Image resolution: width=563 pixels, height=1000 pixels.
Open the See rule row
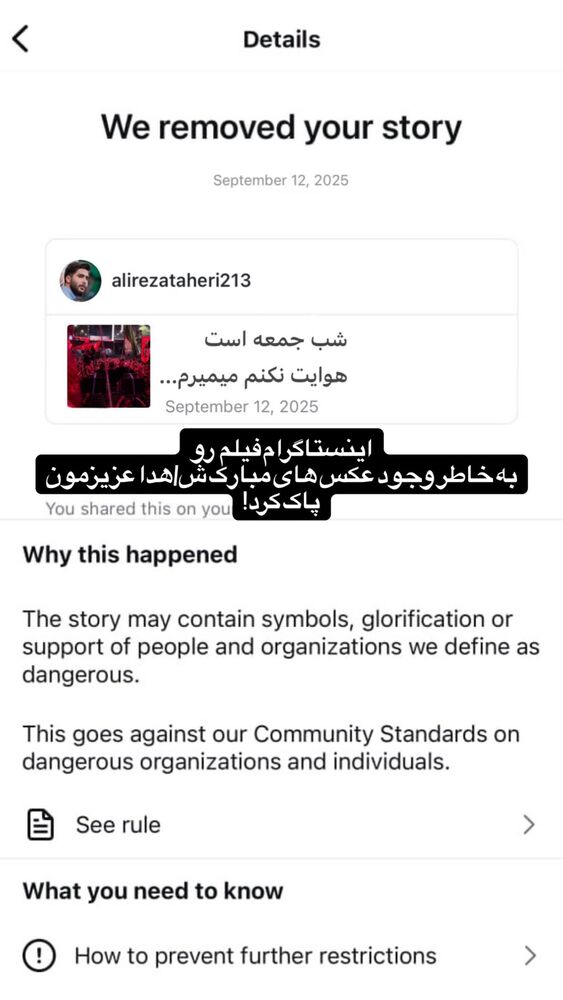[x=281, y=825]
